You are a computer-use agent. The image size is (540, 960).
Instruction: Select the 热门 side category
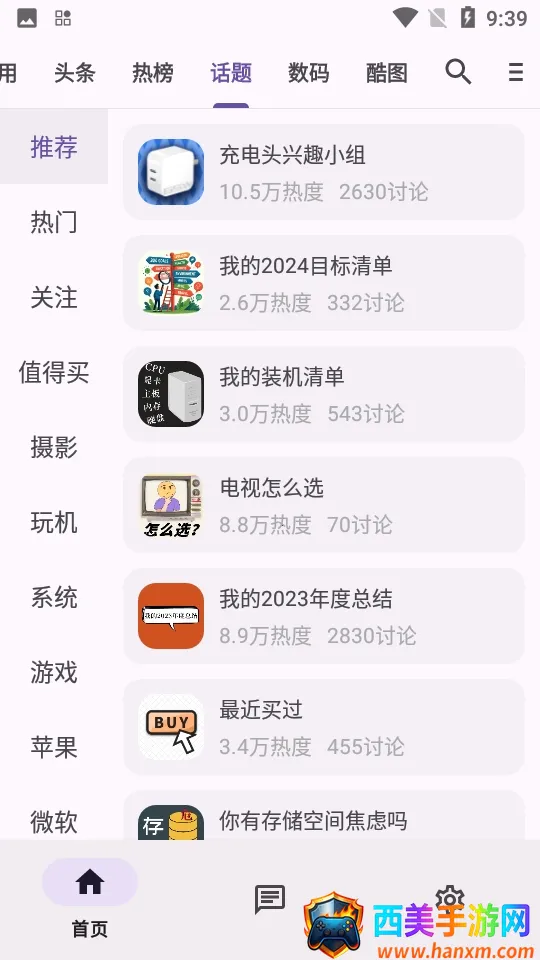54,222
